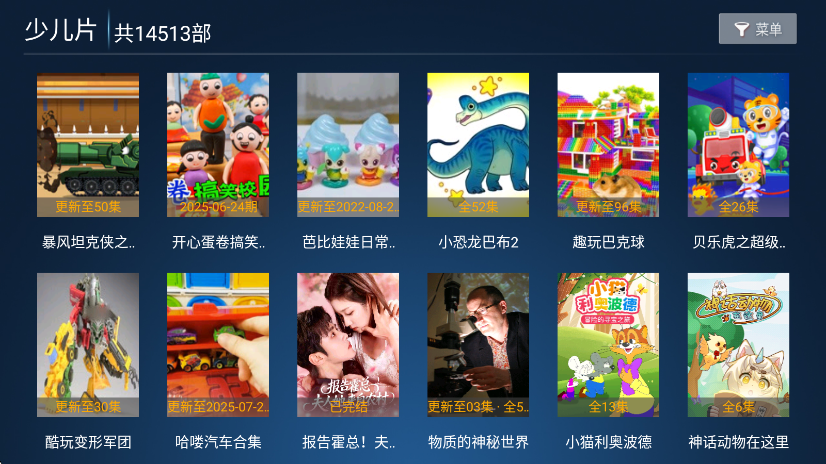Open 物质的神秘世界 documentary
Viewport: 826px width, 464px height.
click(x=478, y=345)
